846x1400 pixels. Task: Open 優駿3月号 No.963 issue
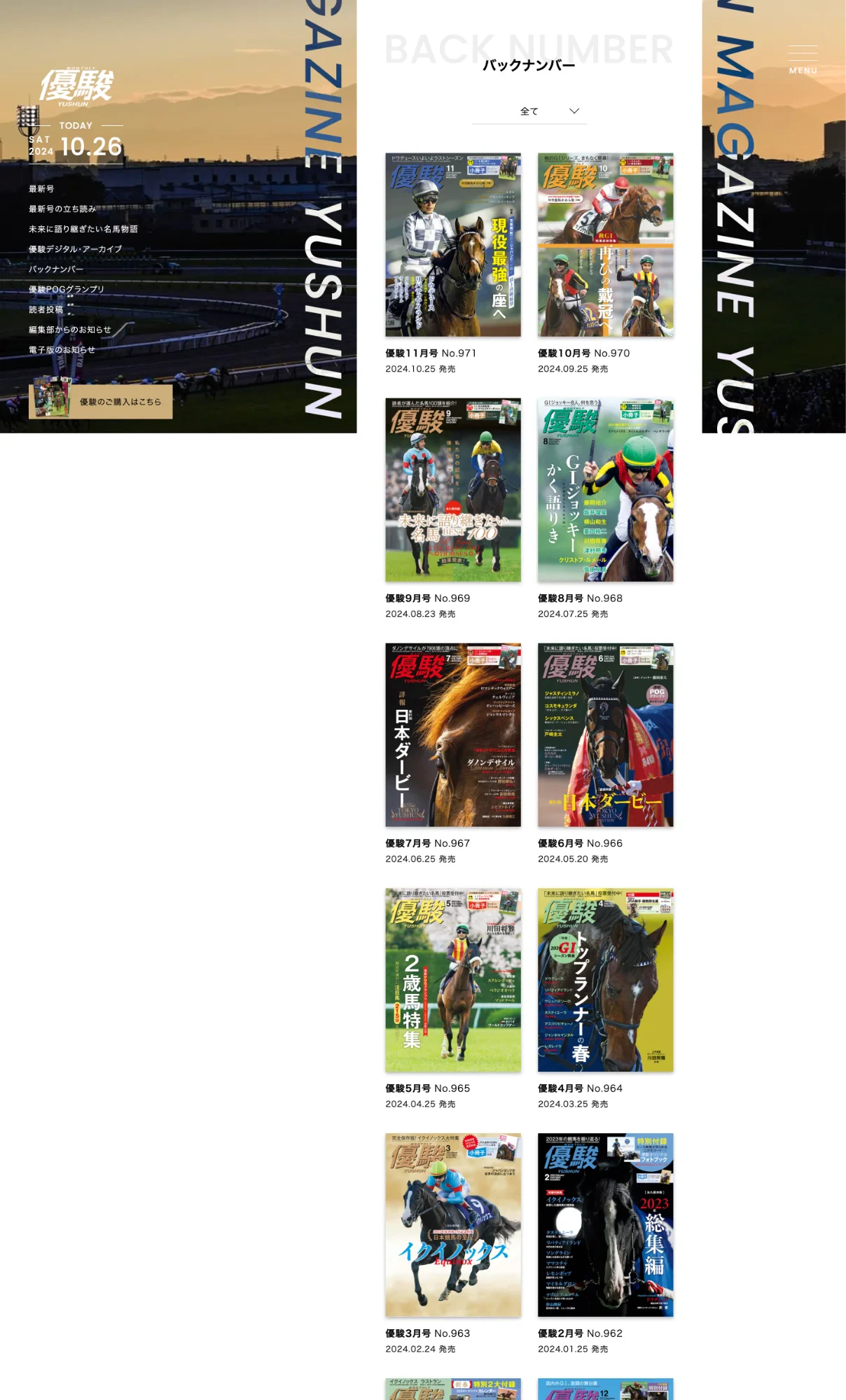pyautogui.click(x=453, y=1225)
